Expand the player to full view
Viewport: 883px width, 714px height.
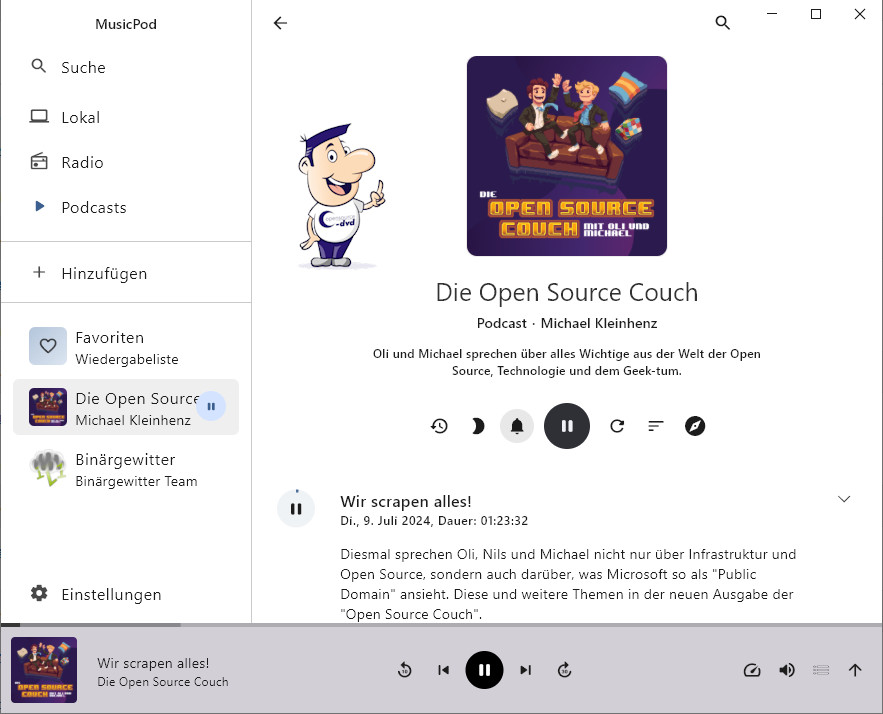(x=855, y=670)
